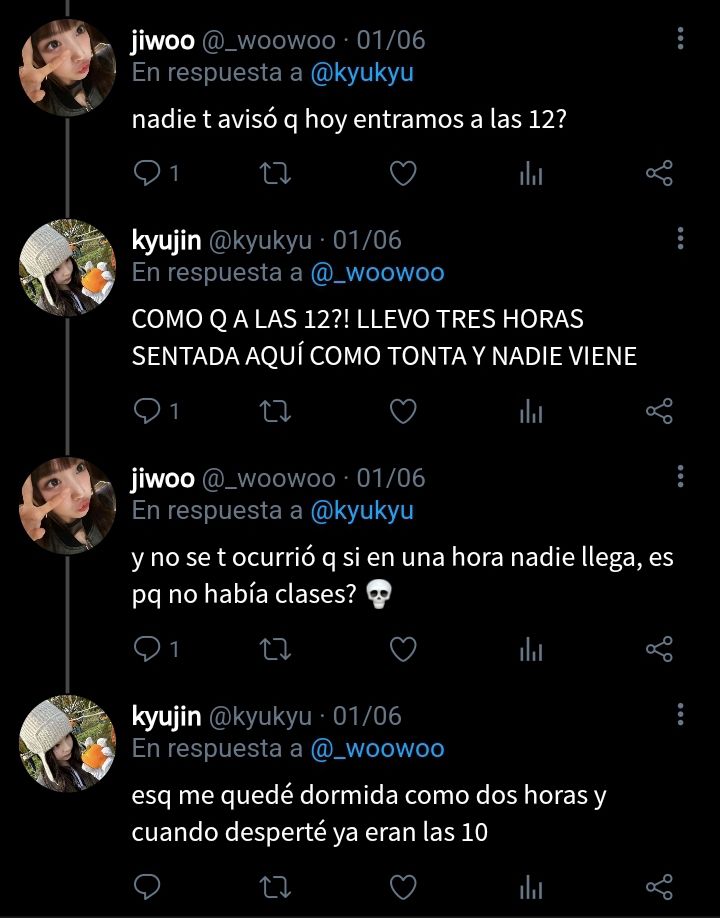Retweet jiwoo's 'nadie t avisó' tweet
Image resolution: width=720 pixels, height=918 pixels.
(x=275, y=174)
